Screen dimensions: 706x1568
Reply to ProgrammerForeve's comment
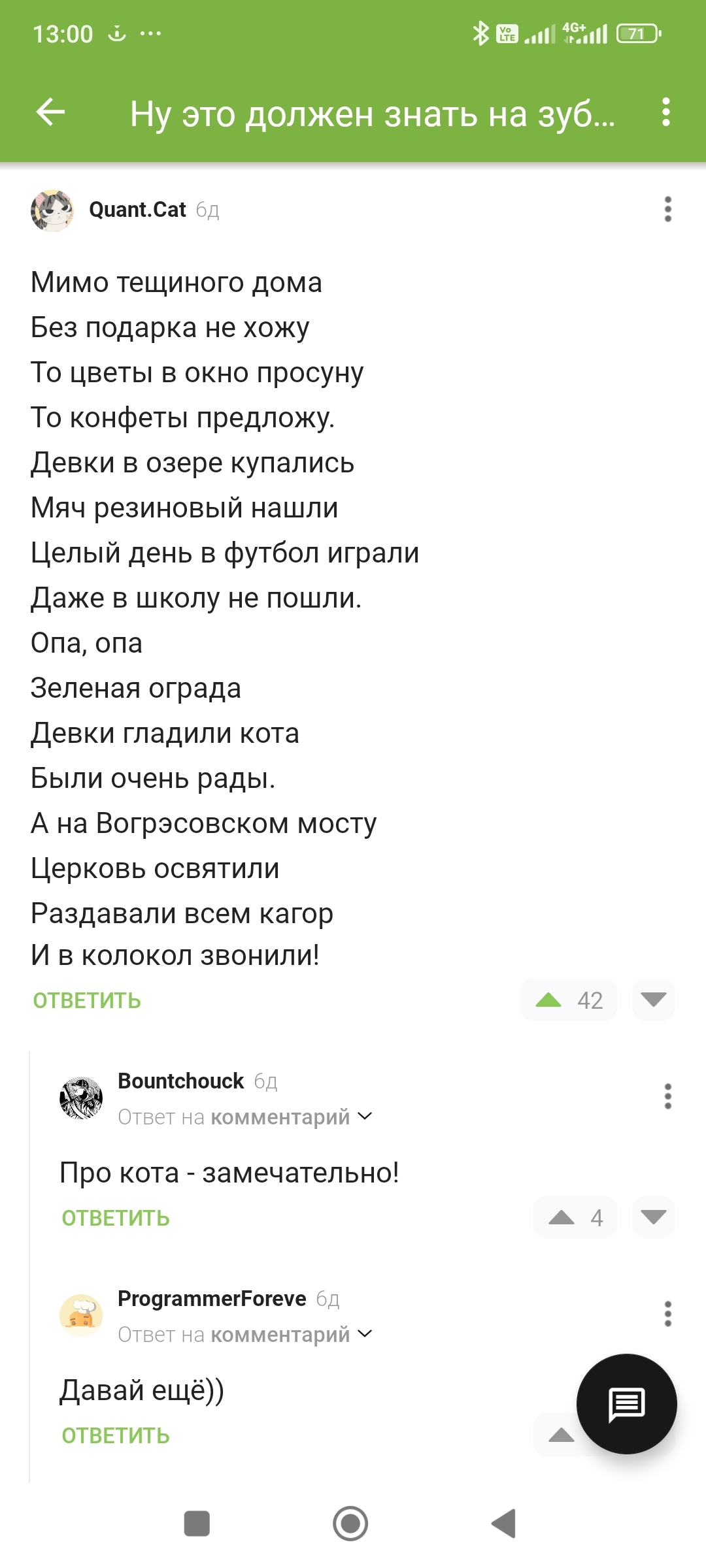pyautogui.click(x=116, y=1435)
